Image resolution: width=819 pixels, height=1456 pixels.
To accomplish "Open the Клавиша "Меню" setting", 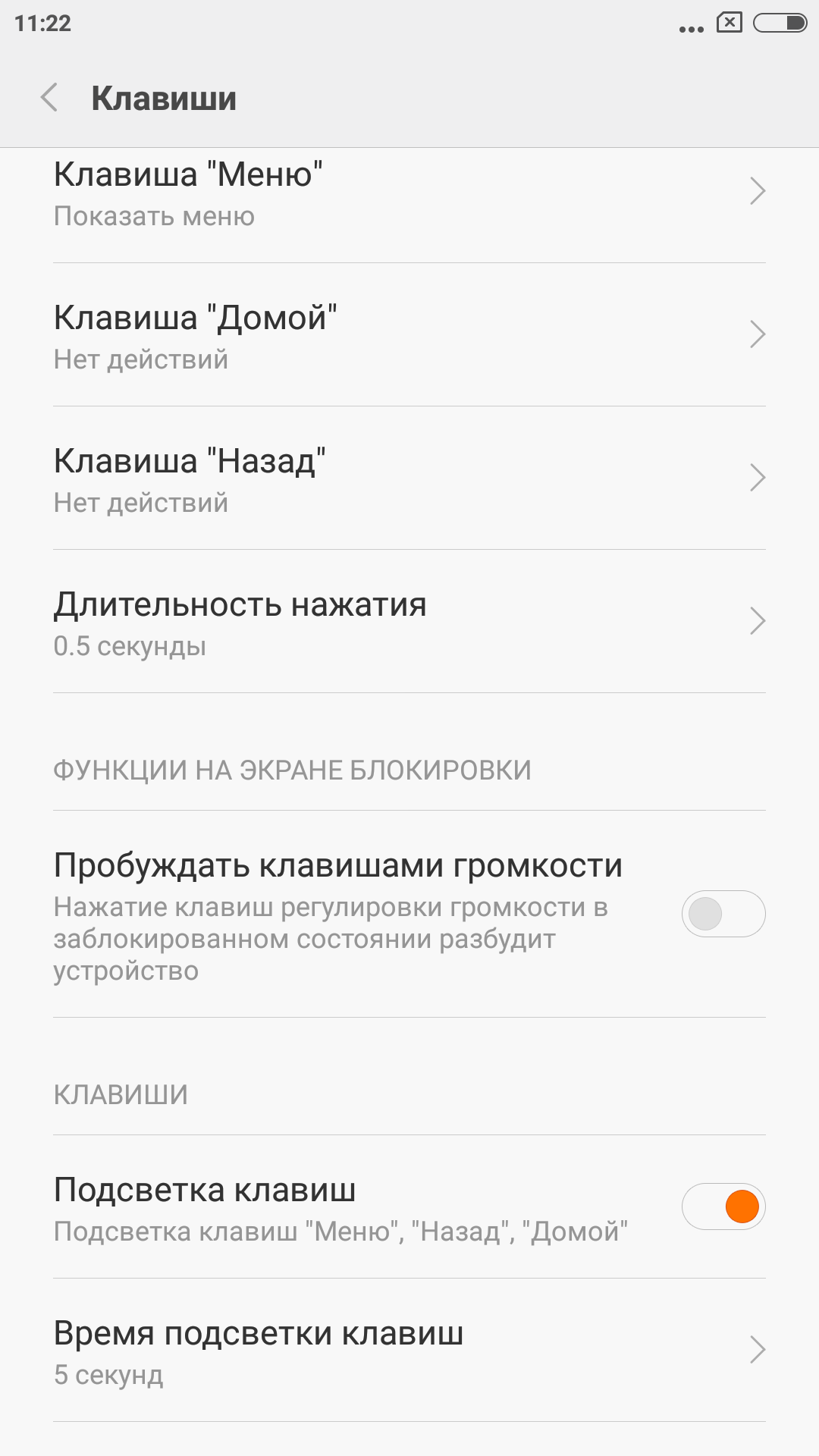I will coord(409,193).
